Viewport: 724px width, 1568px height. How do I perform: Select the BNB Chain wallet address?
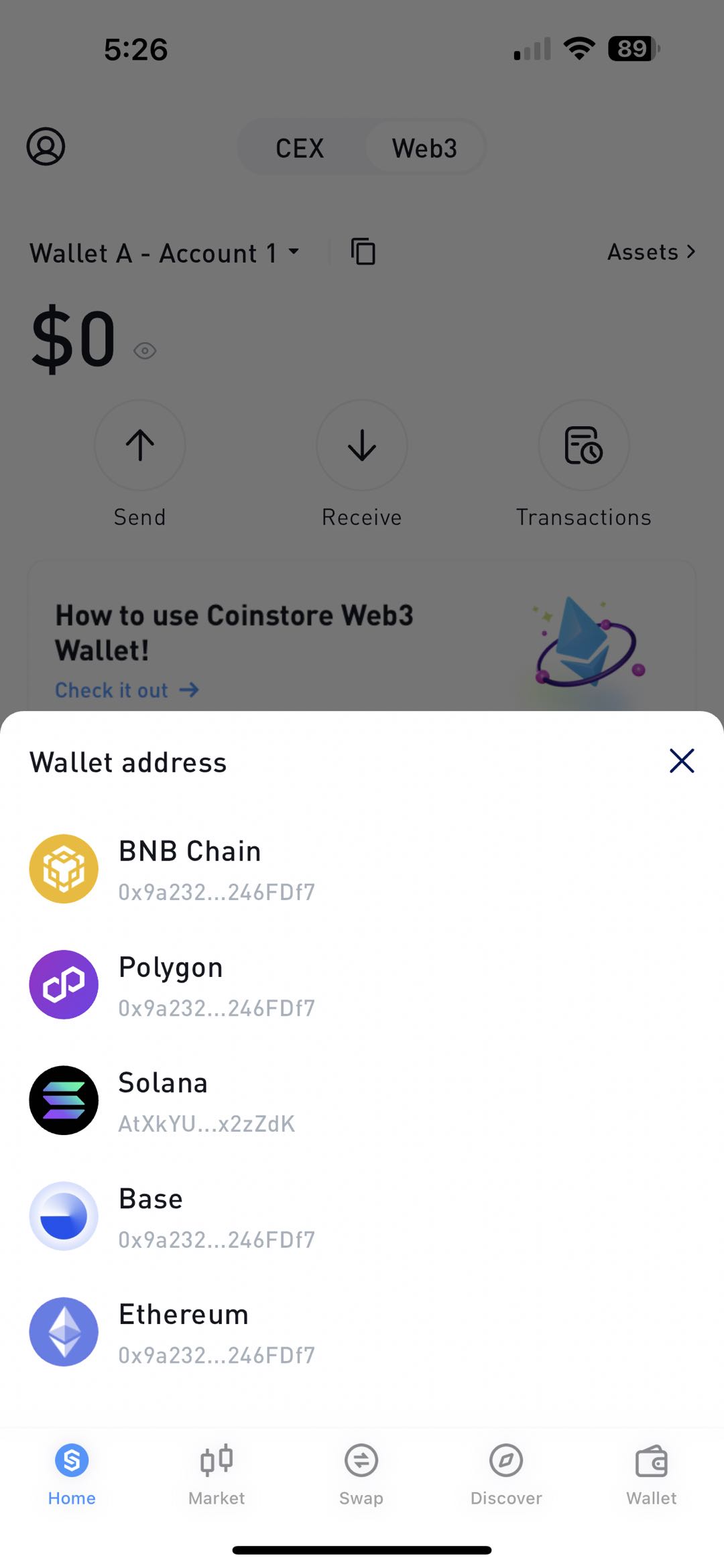(215, 869)
